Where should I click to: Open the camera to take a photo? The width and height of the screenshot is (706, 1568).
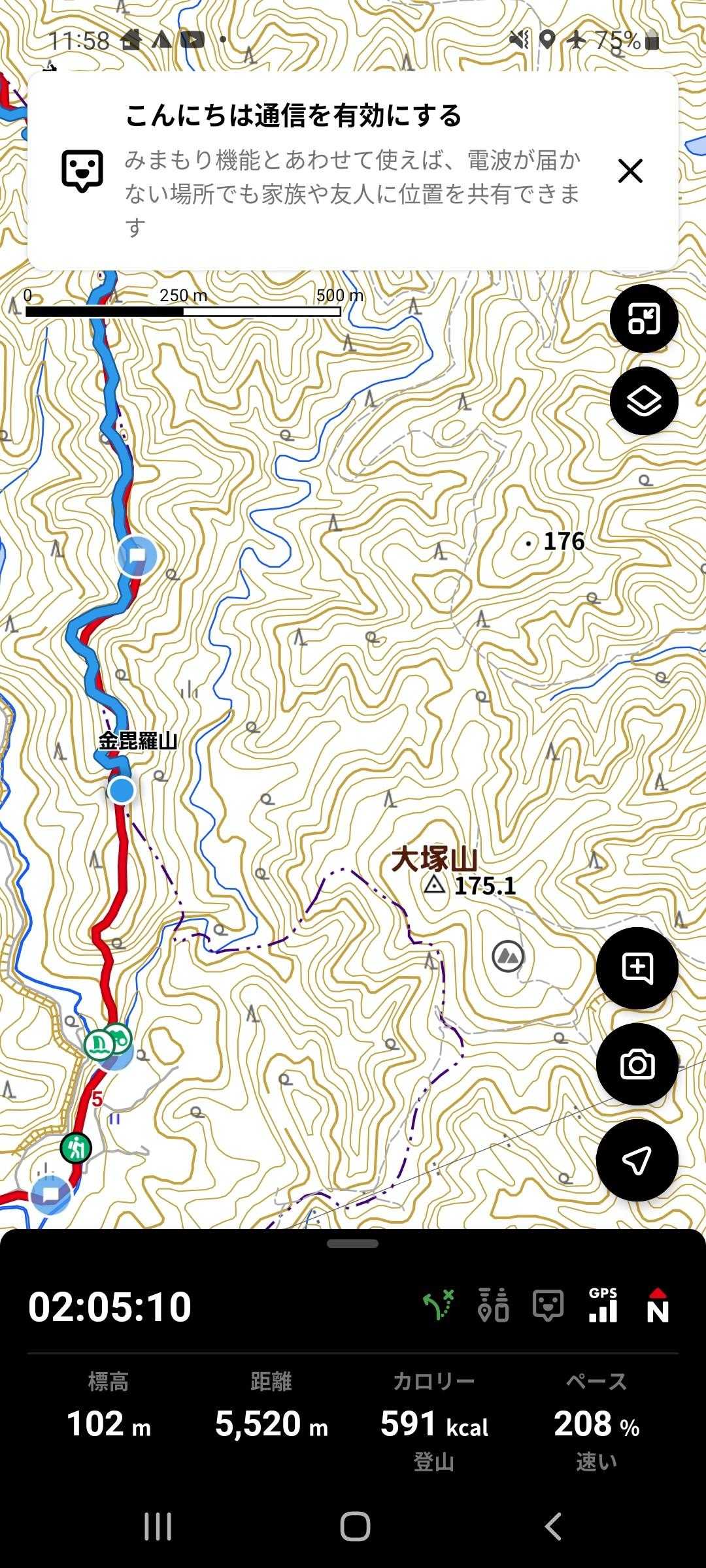click(x=637, y=1064)
